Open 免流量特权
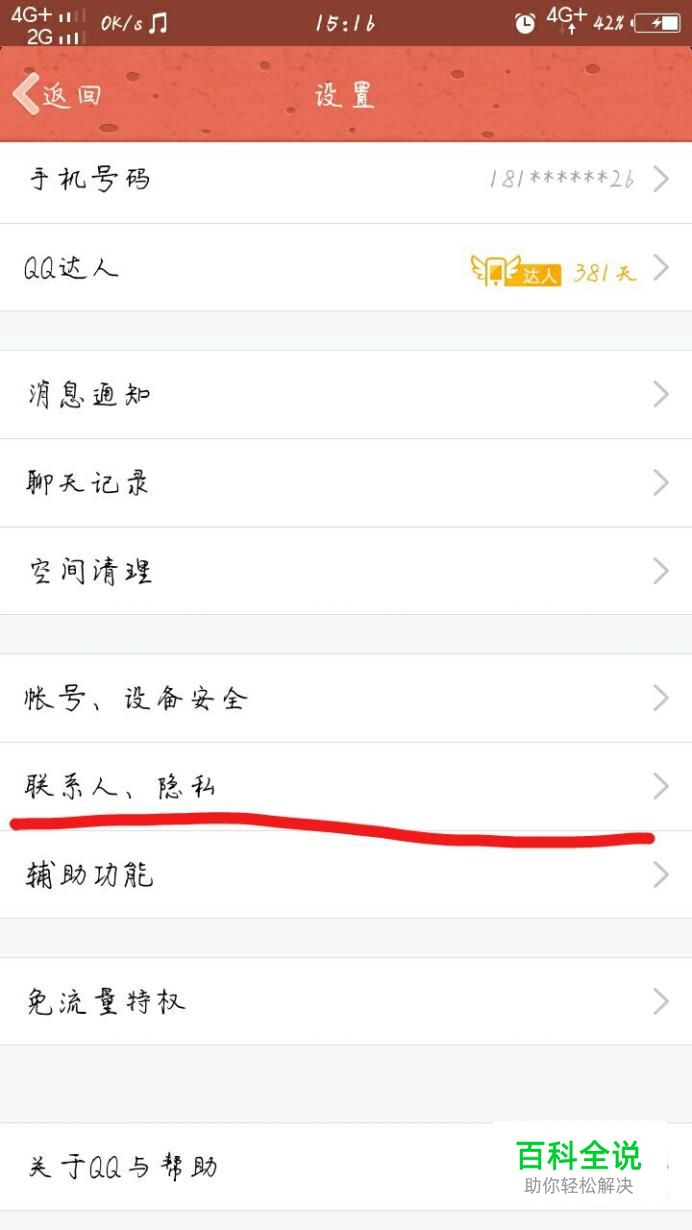Screen dimensions: 692x1230 pos(346,1001)
